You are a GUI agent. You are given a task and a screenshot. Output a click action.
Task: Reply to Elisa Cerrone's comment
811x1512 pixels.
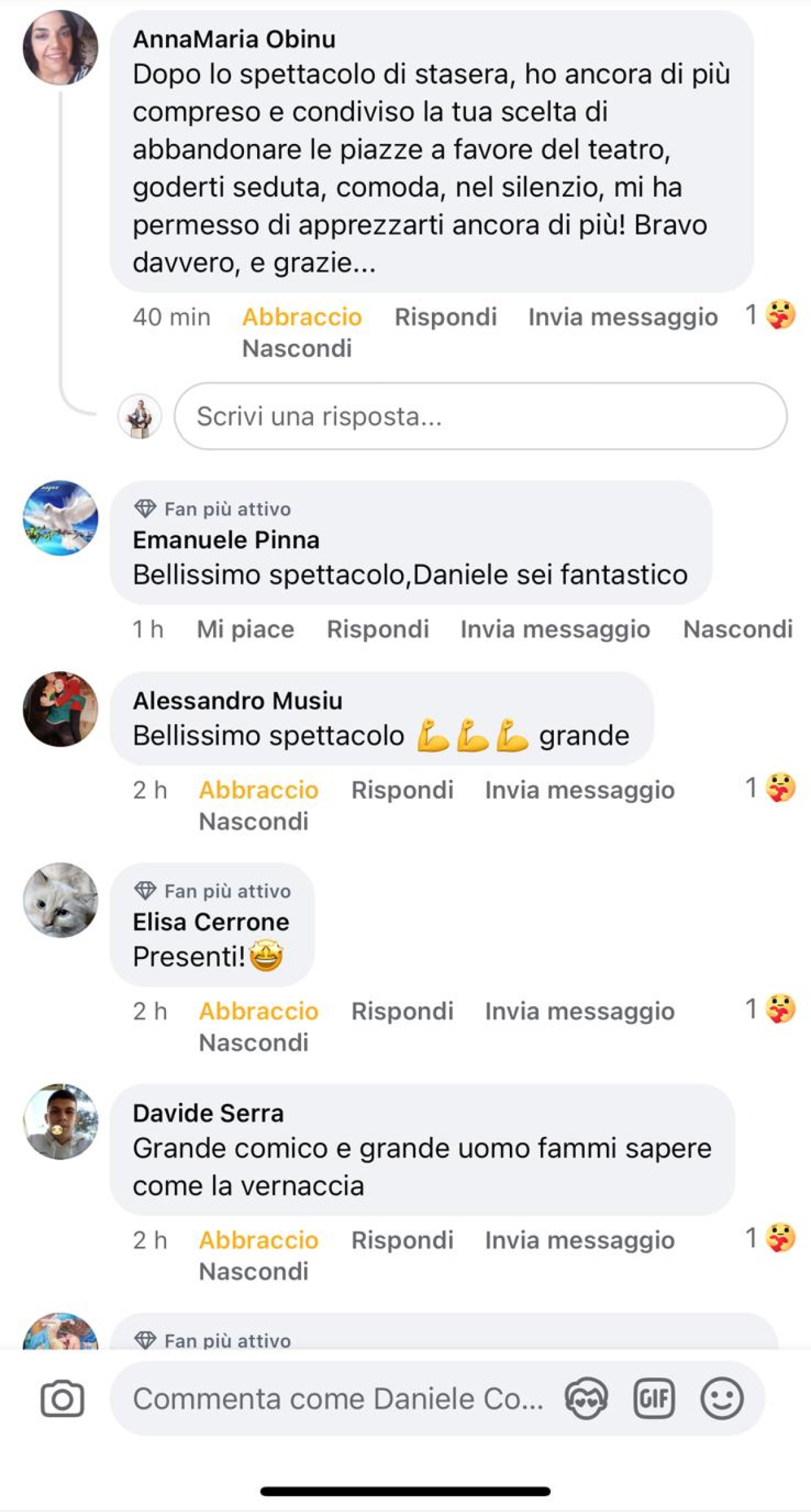coord(402,1011)
